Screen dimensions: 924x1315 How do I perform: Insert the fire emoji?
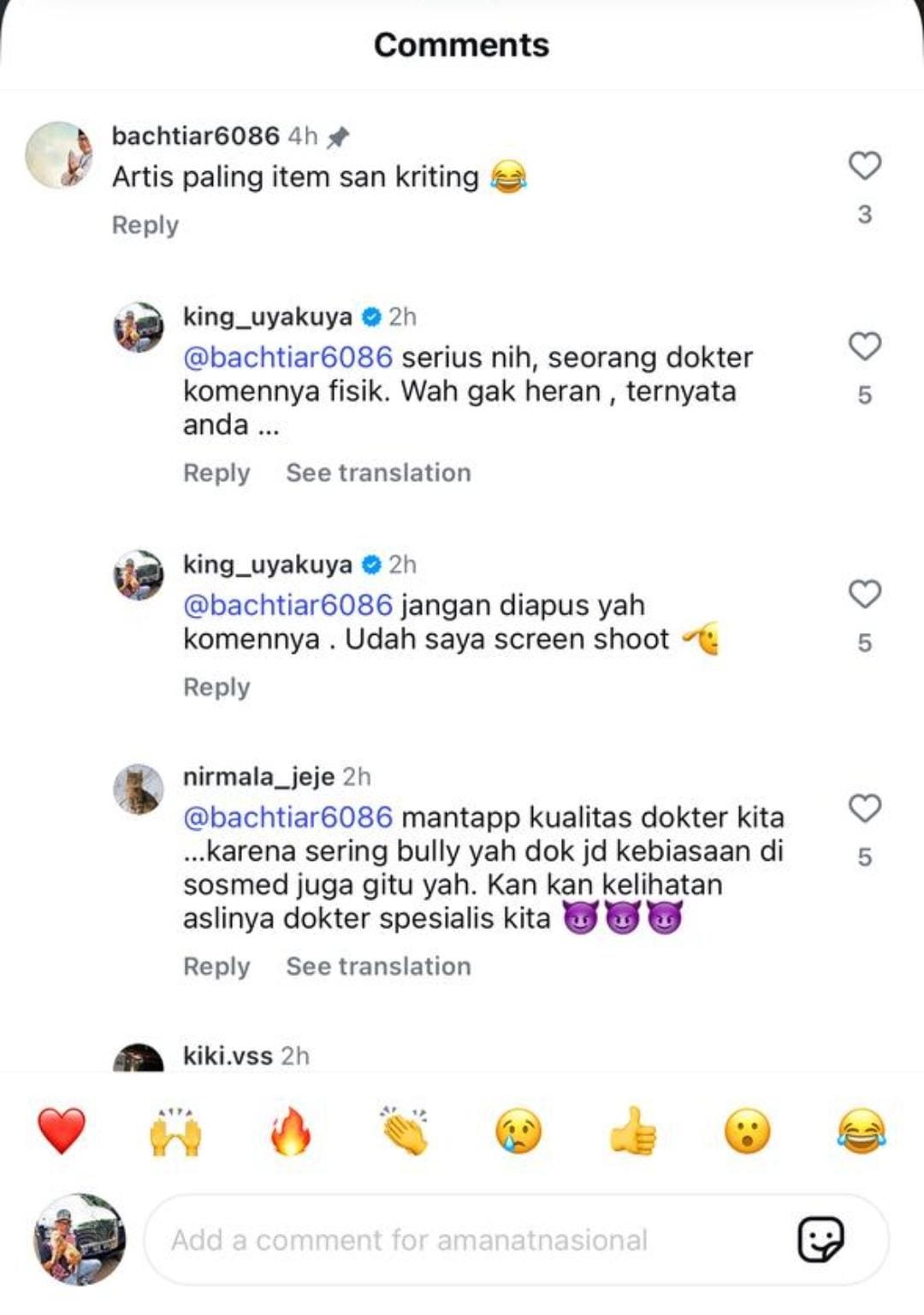(x=291, y=1131)
